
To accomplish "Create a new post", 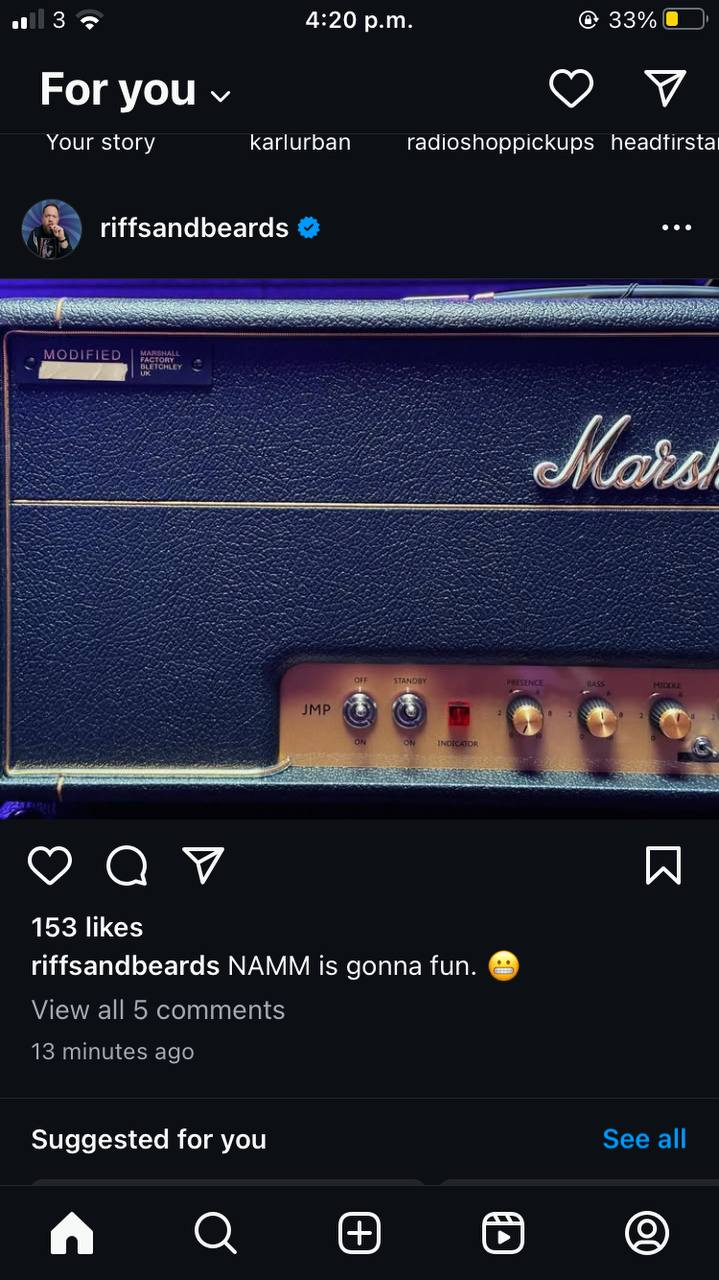I will point(359,1233).
